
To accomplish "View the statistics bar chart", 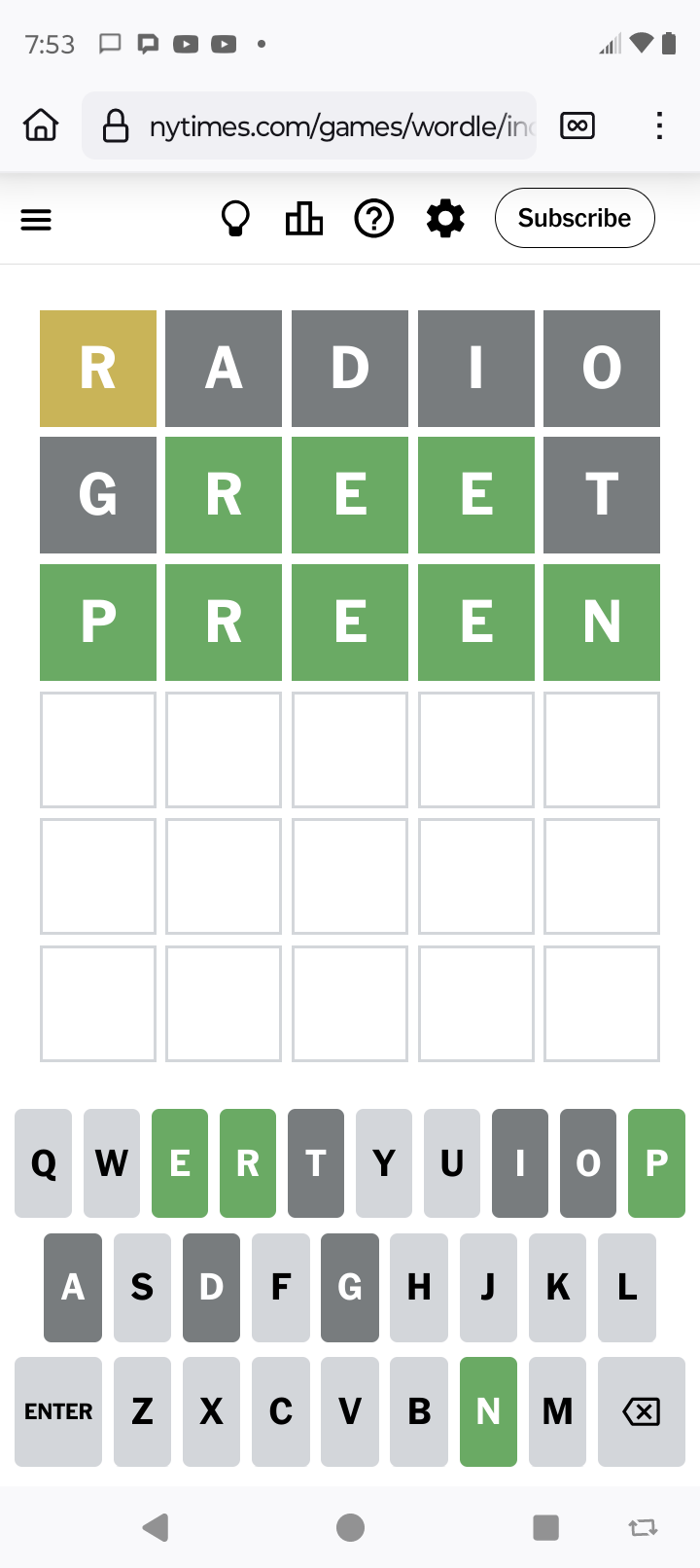I will click(304, 219).
